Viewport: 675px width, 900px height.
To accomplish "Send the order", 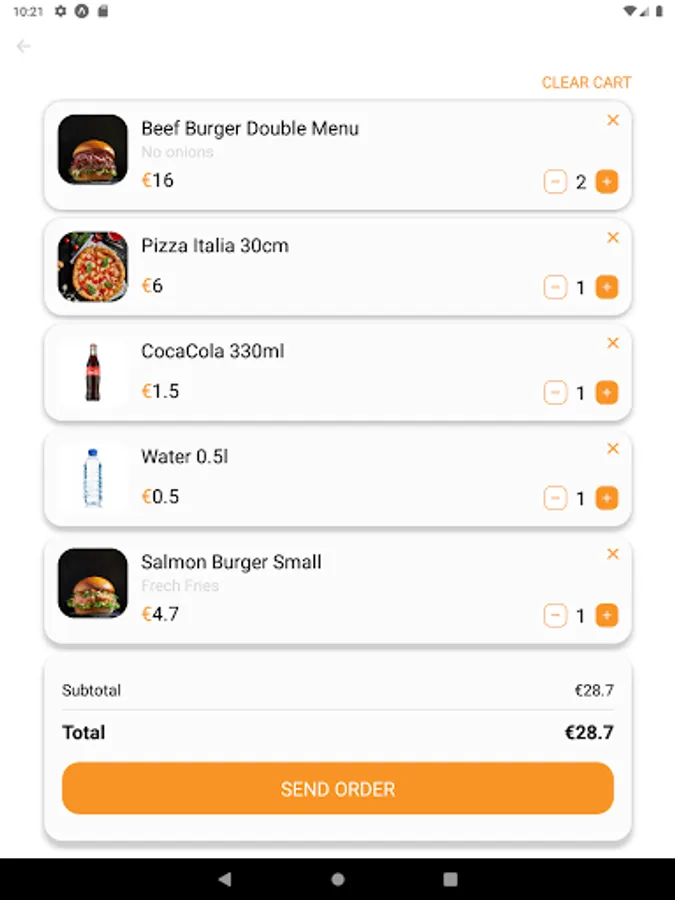I will (x=337, y=789).
